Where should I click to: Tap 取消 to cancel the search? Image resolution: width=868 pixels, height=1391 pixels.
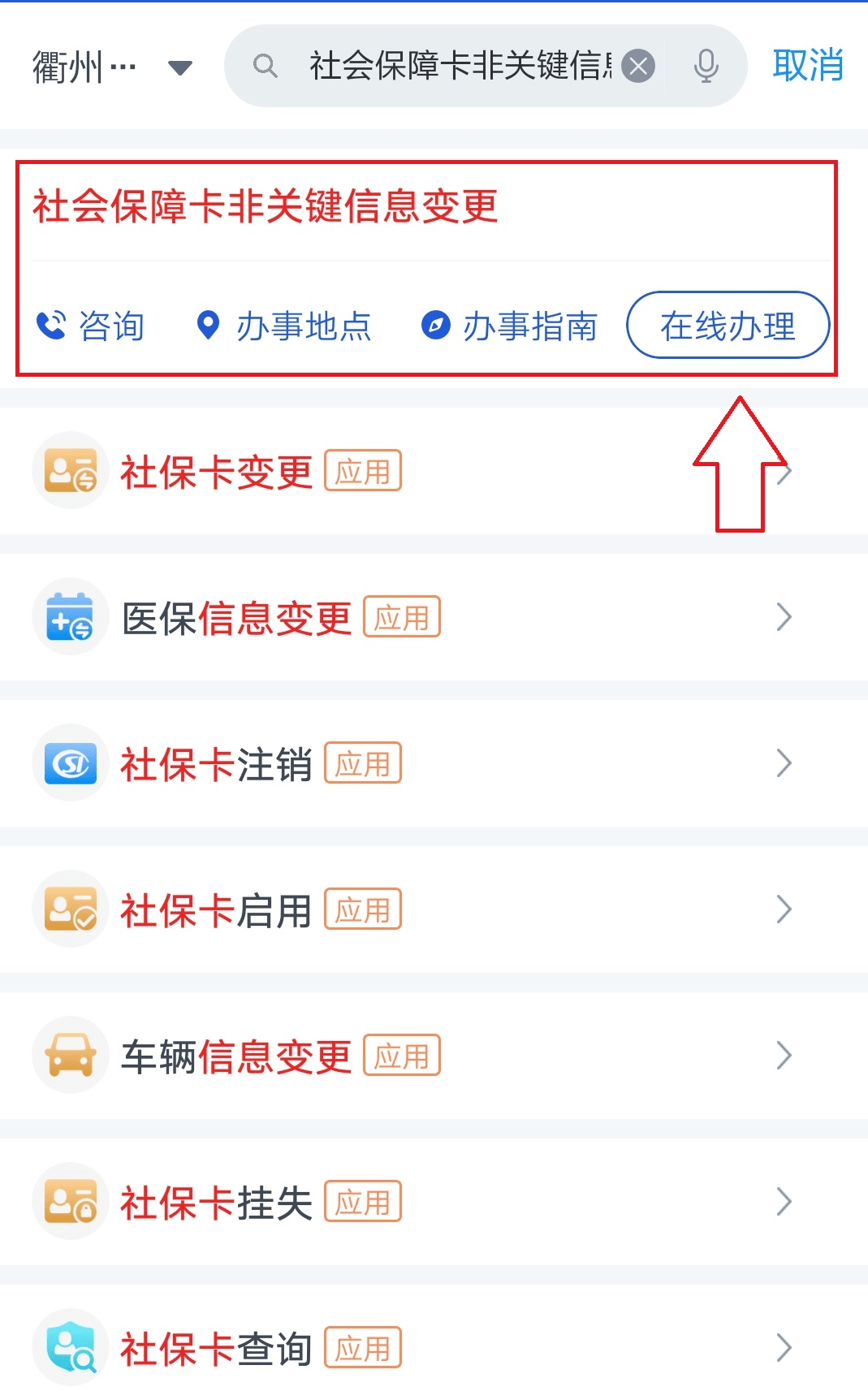click(808, 68)
